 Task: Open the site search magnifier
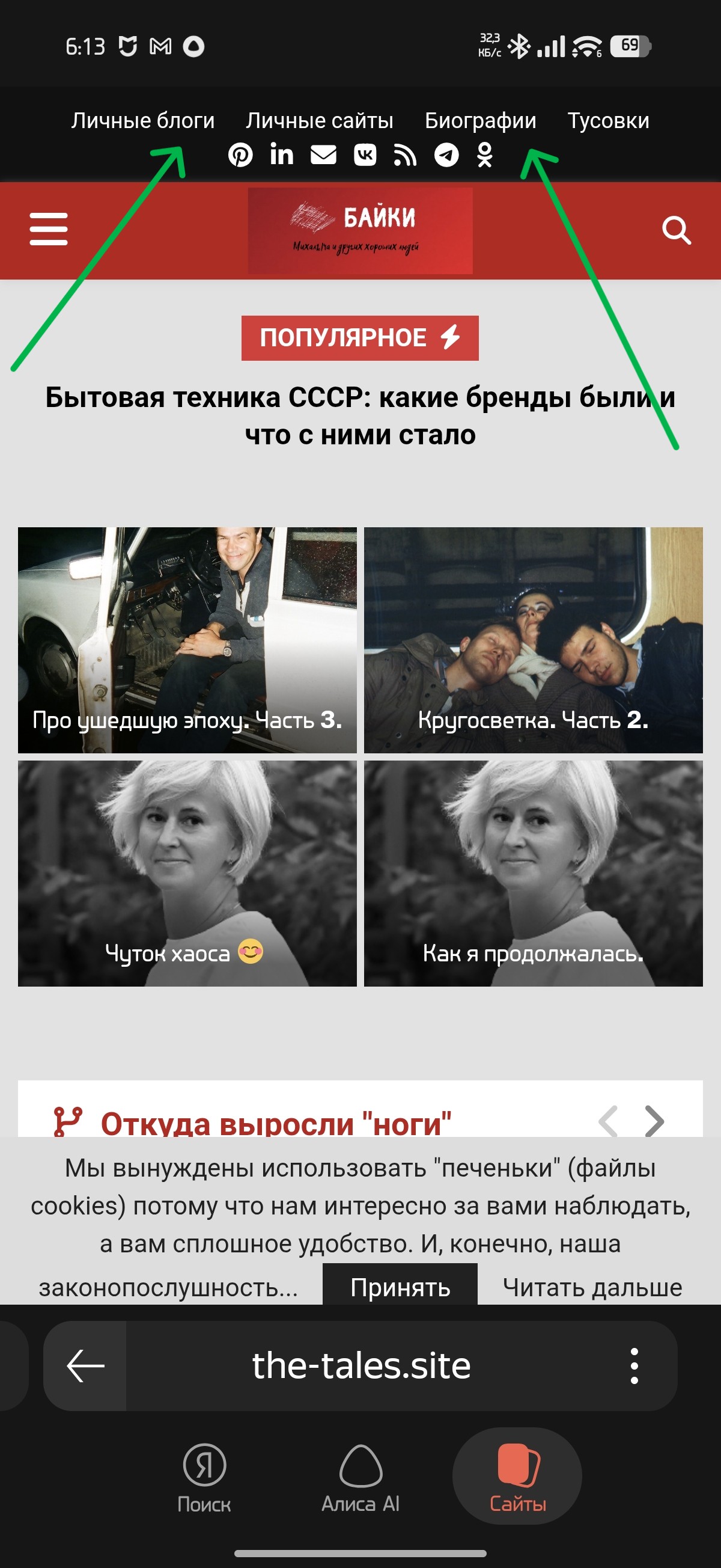point(676,230)
